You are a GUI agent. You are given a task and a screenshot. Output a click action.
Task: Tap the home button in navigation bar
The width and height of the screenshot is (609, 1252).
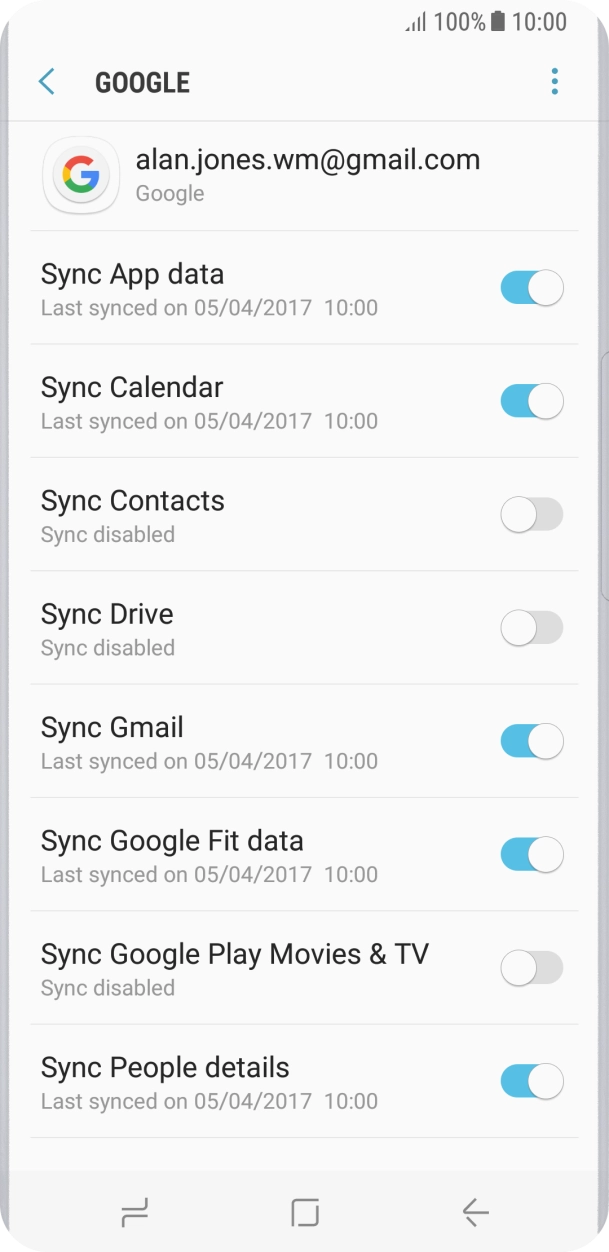[305, 1213]
